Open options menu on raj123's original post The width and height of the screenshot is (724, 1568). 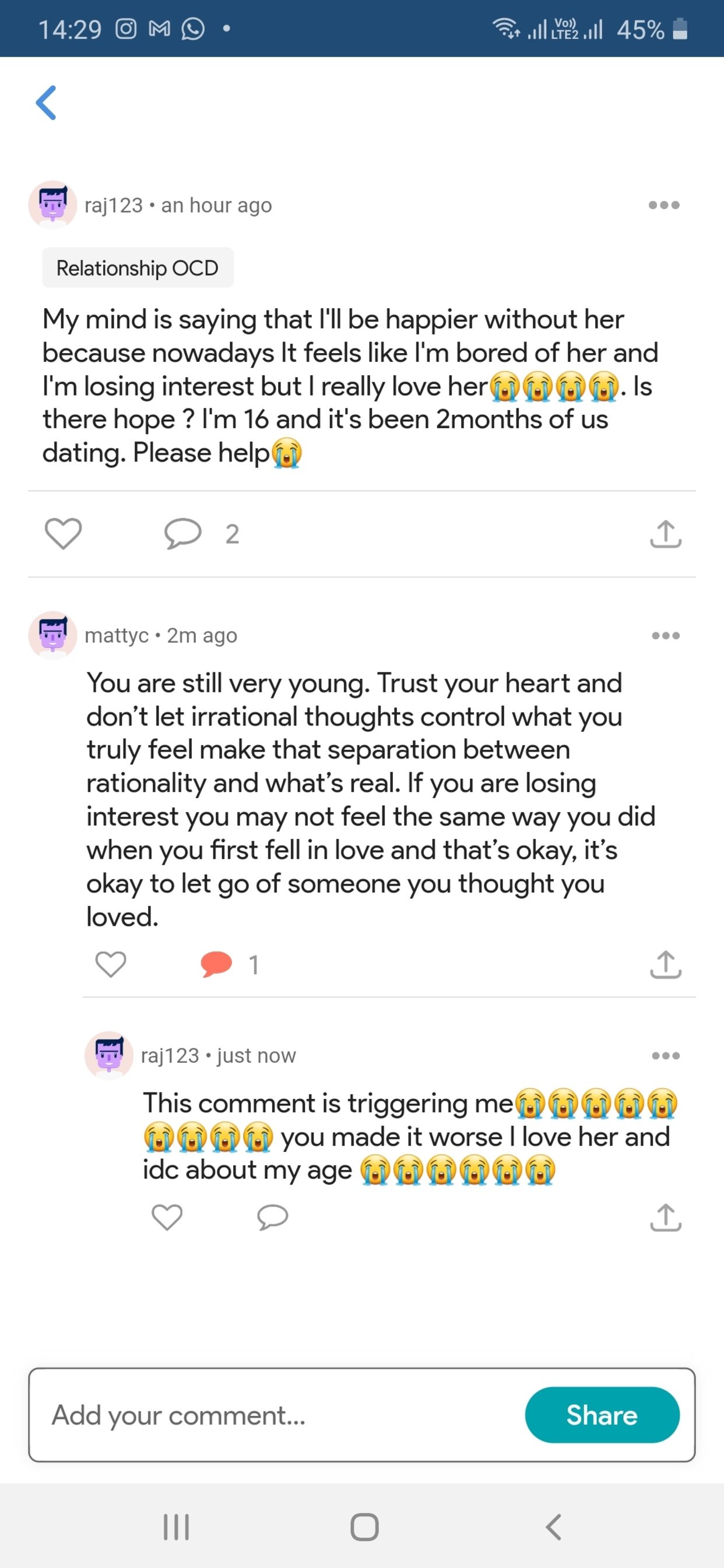point(664,205)
